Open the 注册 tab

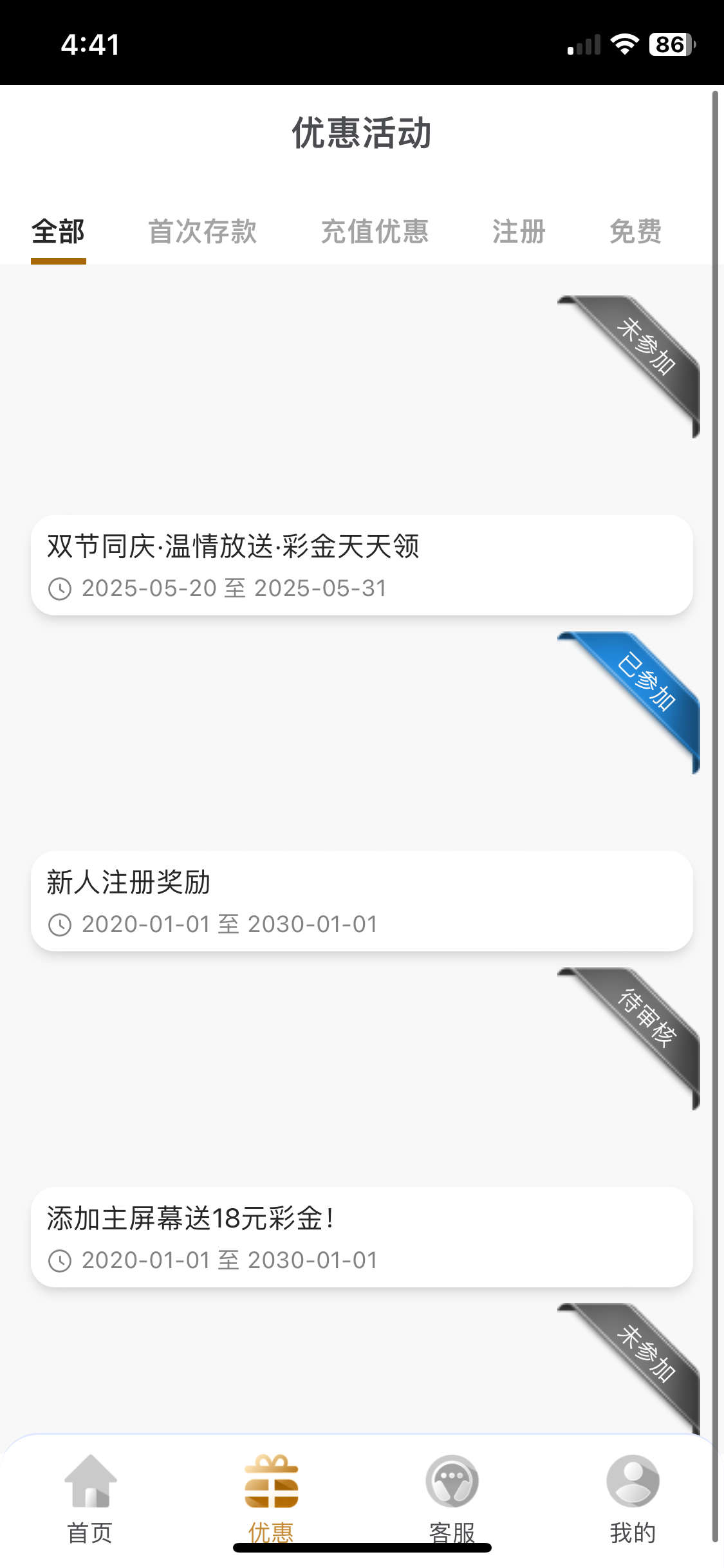[x=519, y=232]
